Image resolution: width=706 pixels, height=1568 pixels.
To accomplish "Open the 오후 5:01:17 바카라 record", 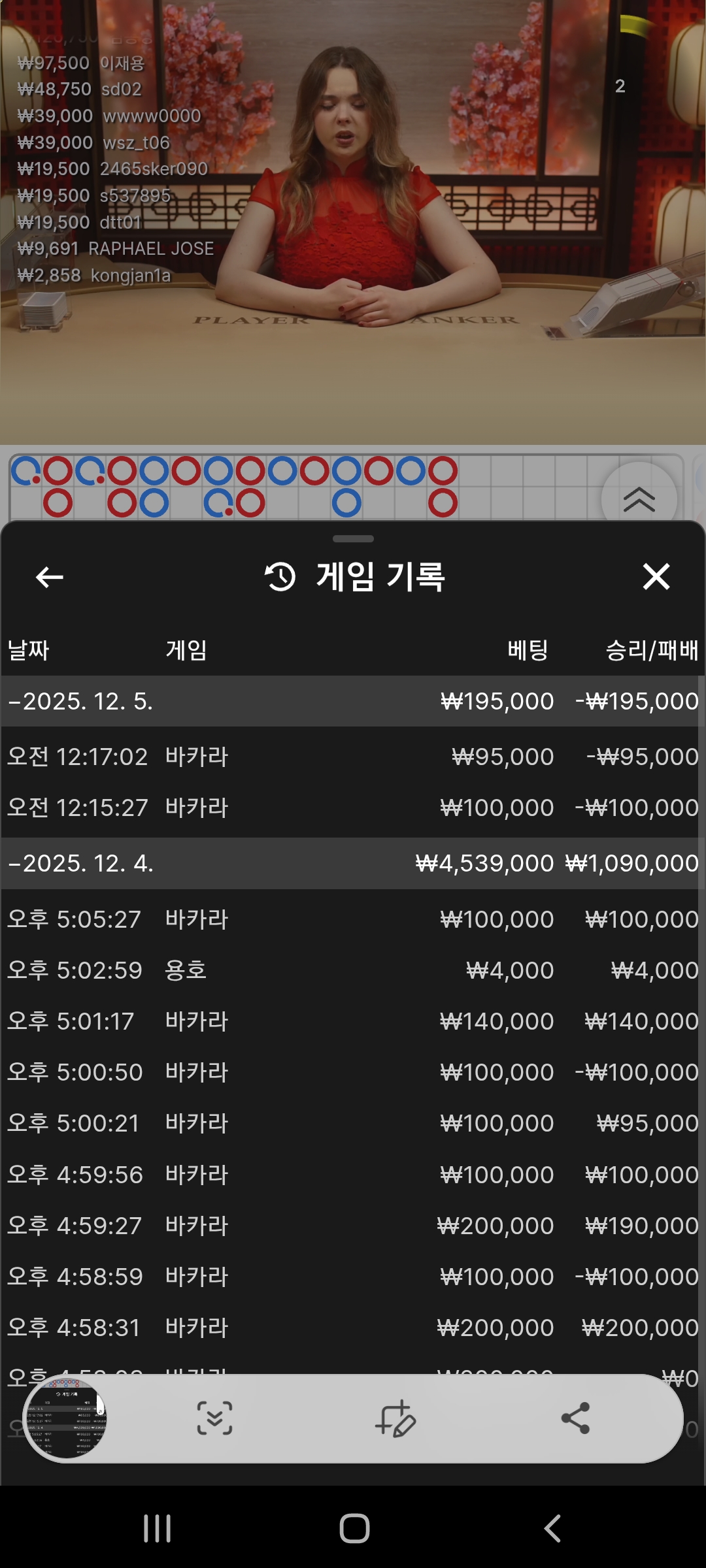I will [353, 1022].
